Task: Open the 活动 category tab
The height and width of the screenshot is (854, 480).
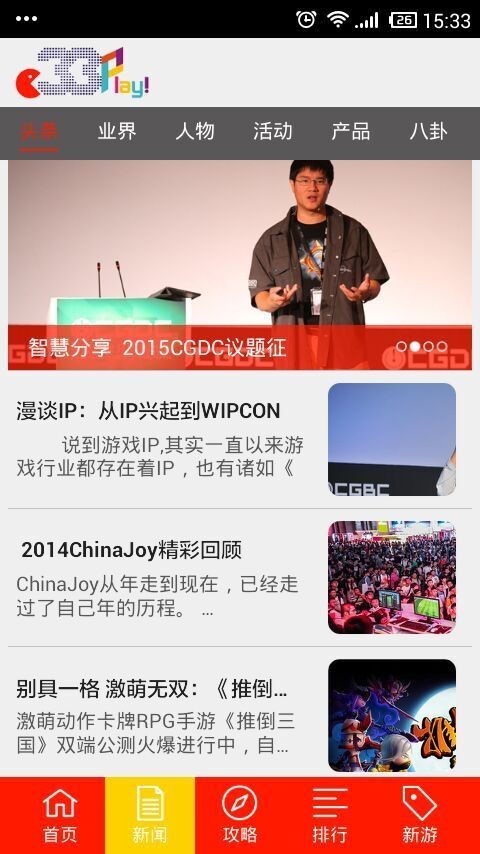Action: (272, 132)
